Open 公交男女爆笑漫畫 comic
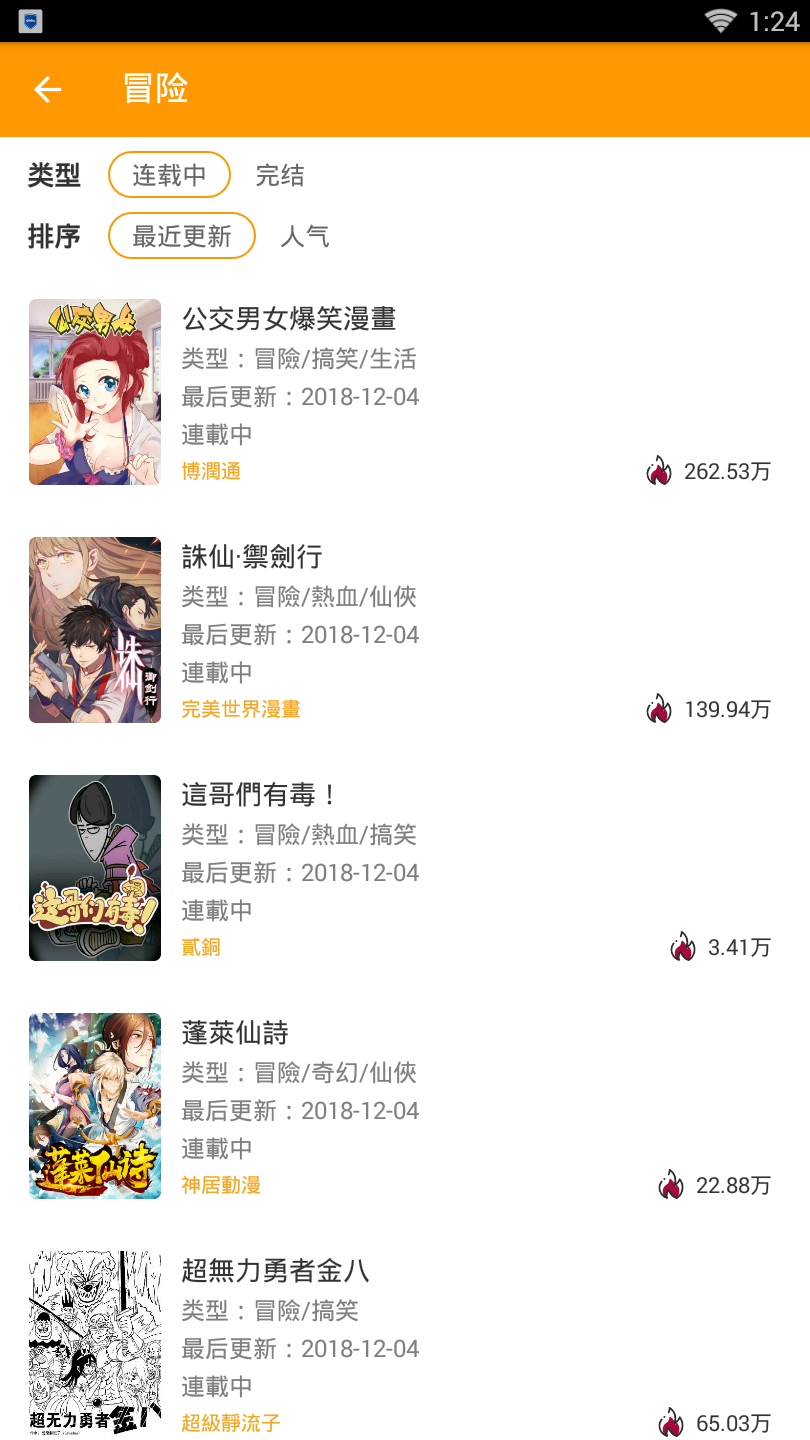 click(289, 319)
